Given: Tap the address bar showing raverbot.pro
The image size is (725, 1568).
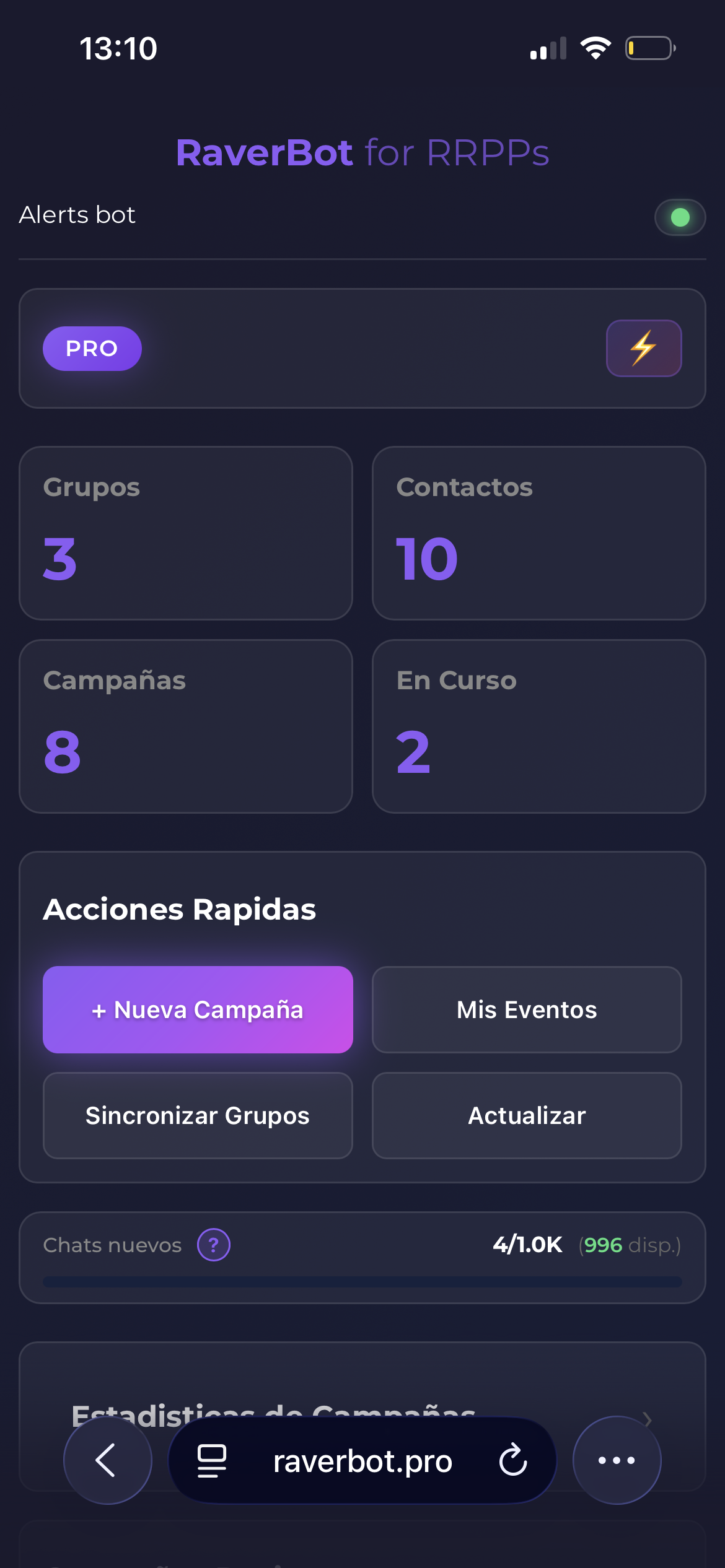Looking at the screenshot, I should coord(362,1460).
